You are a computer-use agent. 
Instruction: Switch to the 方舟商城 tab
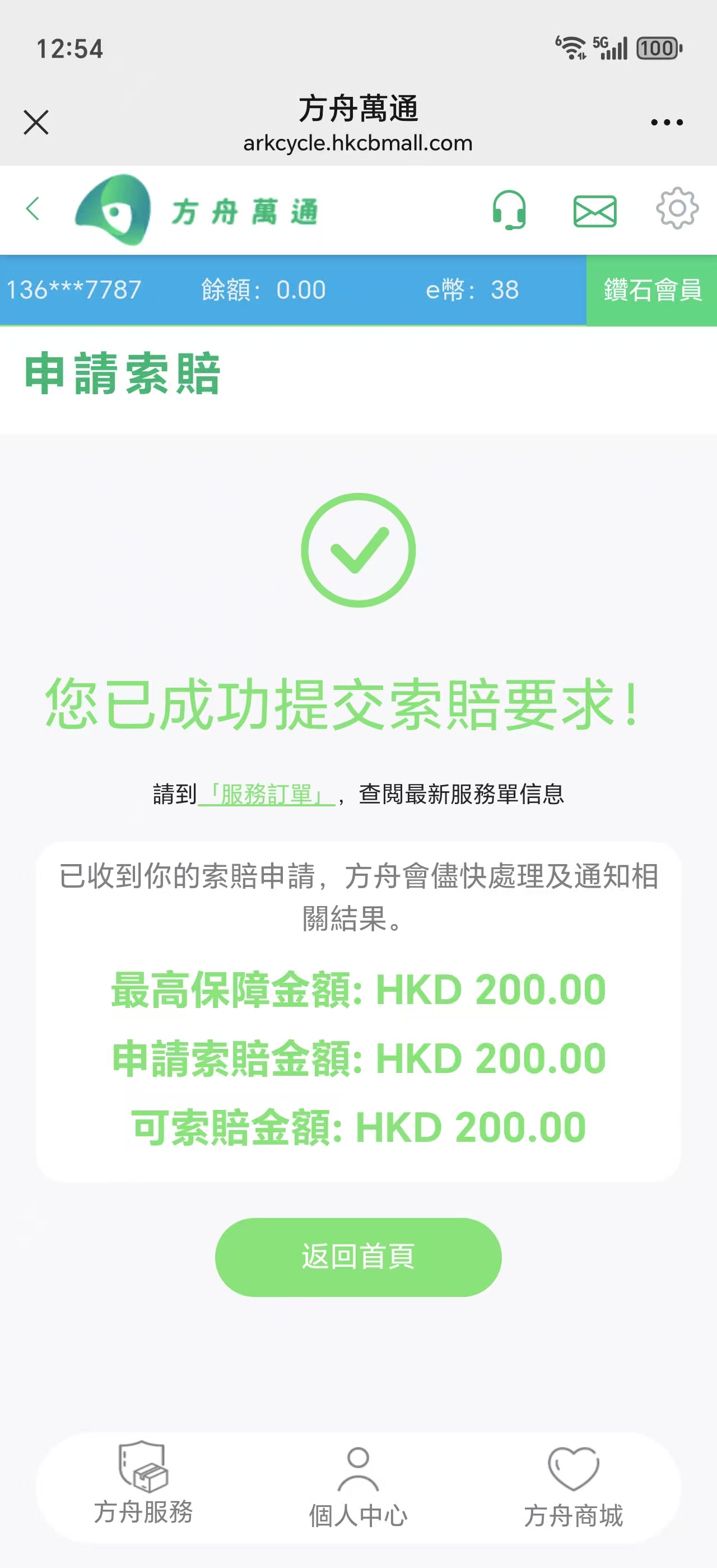[x=574, y=1487]
